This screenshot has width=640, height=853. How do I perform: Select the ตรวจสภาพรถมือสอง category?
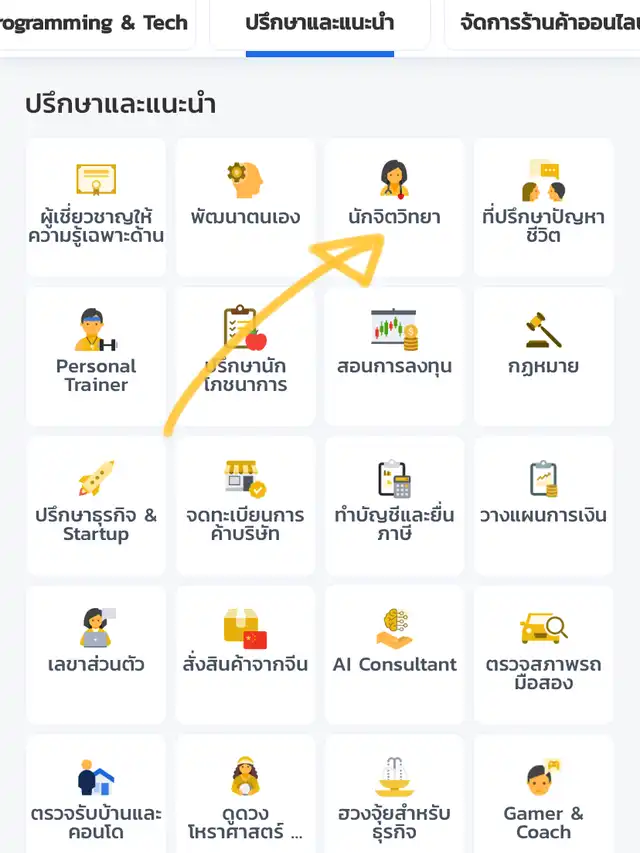click(x=543, y=654)
